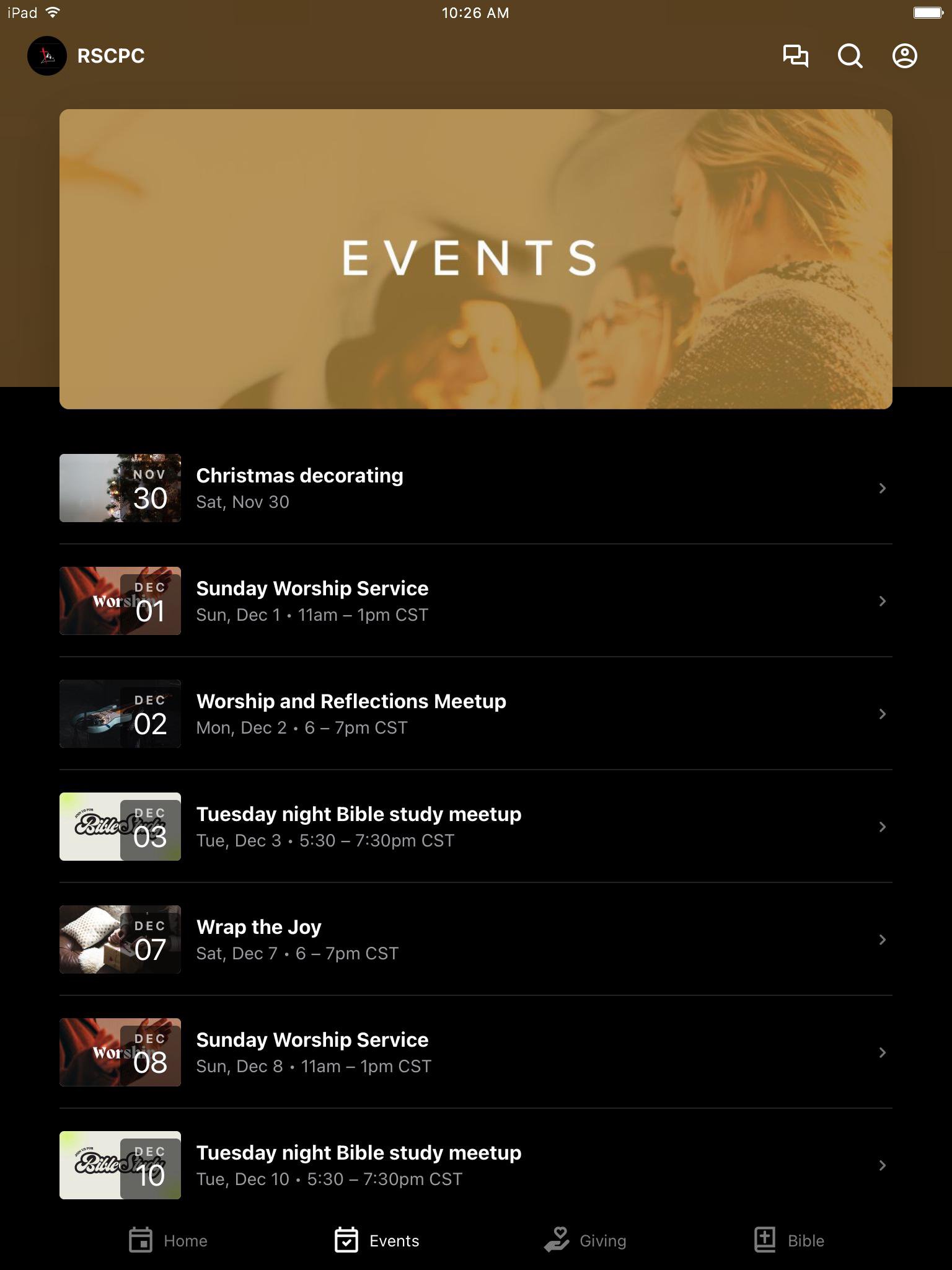
Task: Open the messages chat icon
Action: click(796, 56)
